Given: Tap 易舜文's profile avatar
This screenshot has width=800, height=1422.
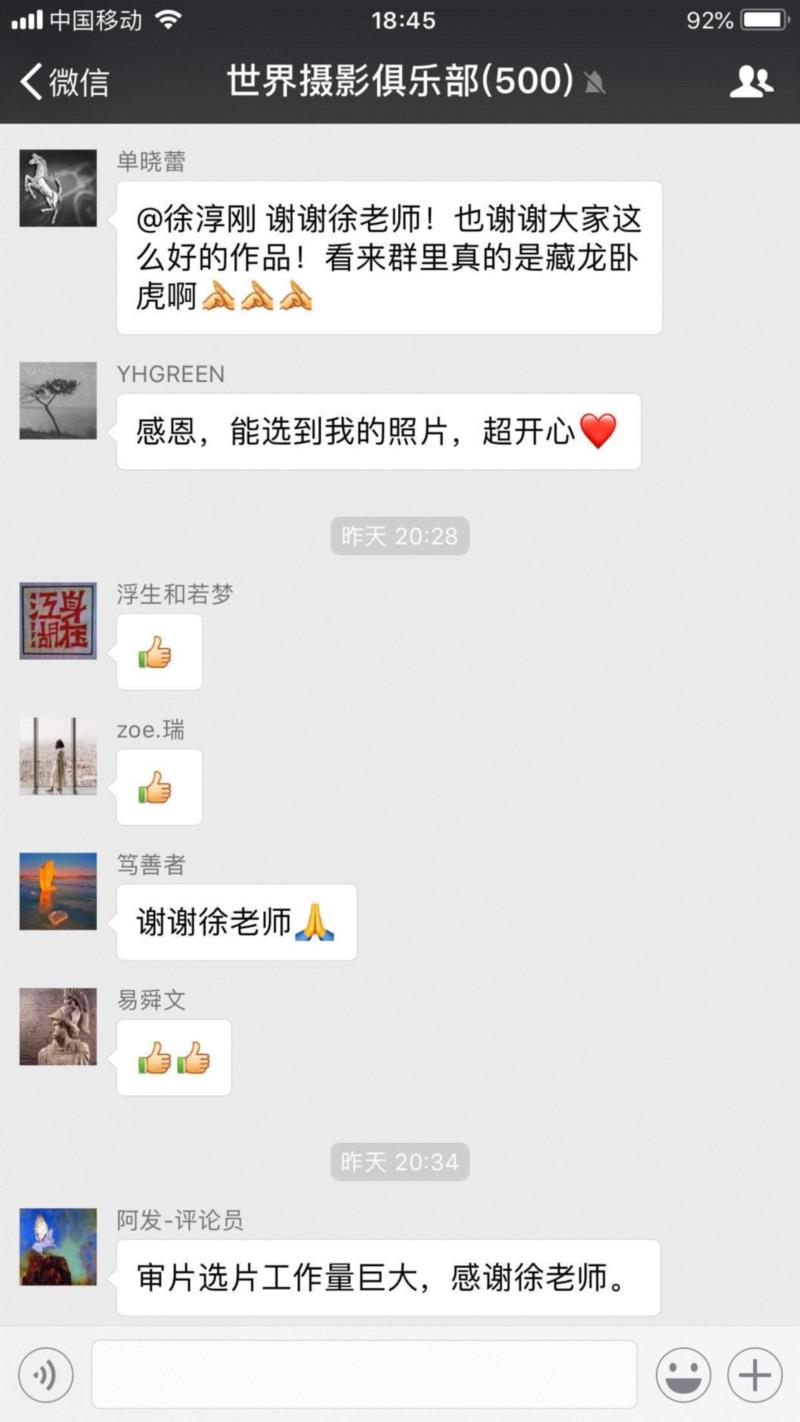Looking at the screenshot, I should (58, 1026).
